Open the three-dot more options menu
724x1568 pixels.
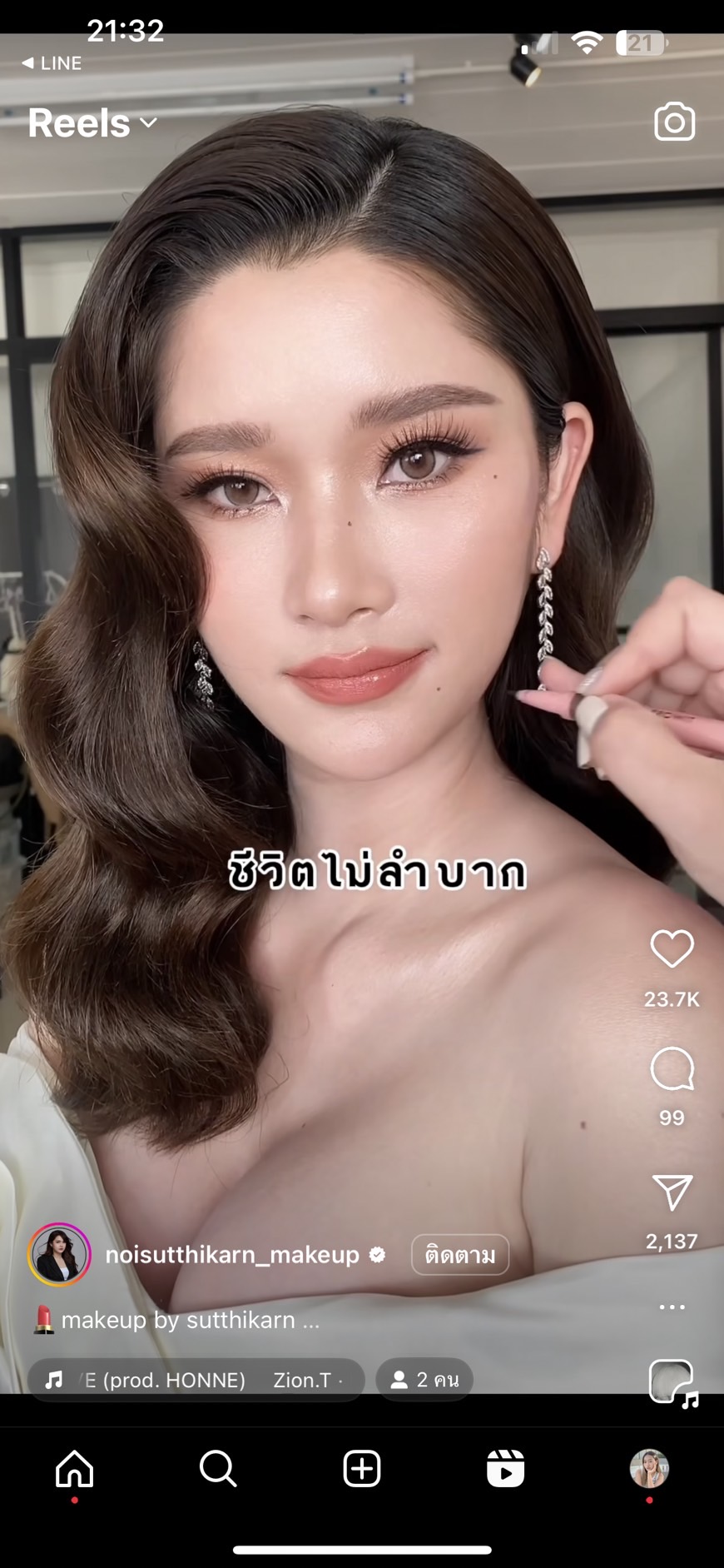[x=672, y=1307]
